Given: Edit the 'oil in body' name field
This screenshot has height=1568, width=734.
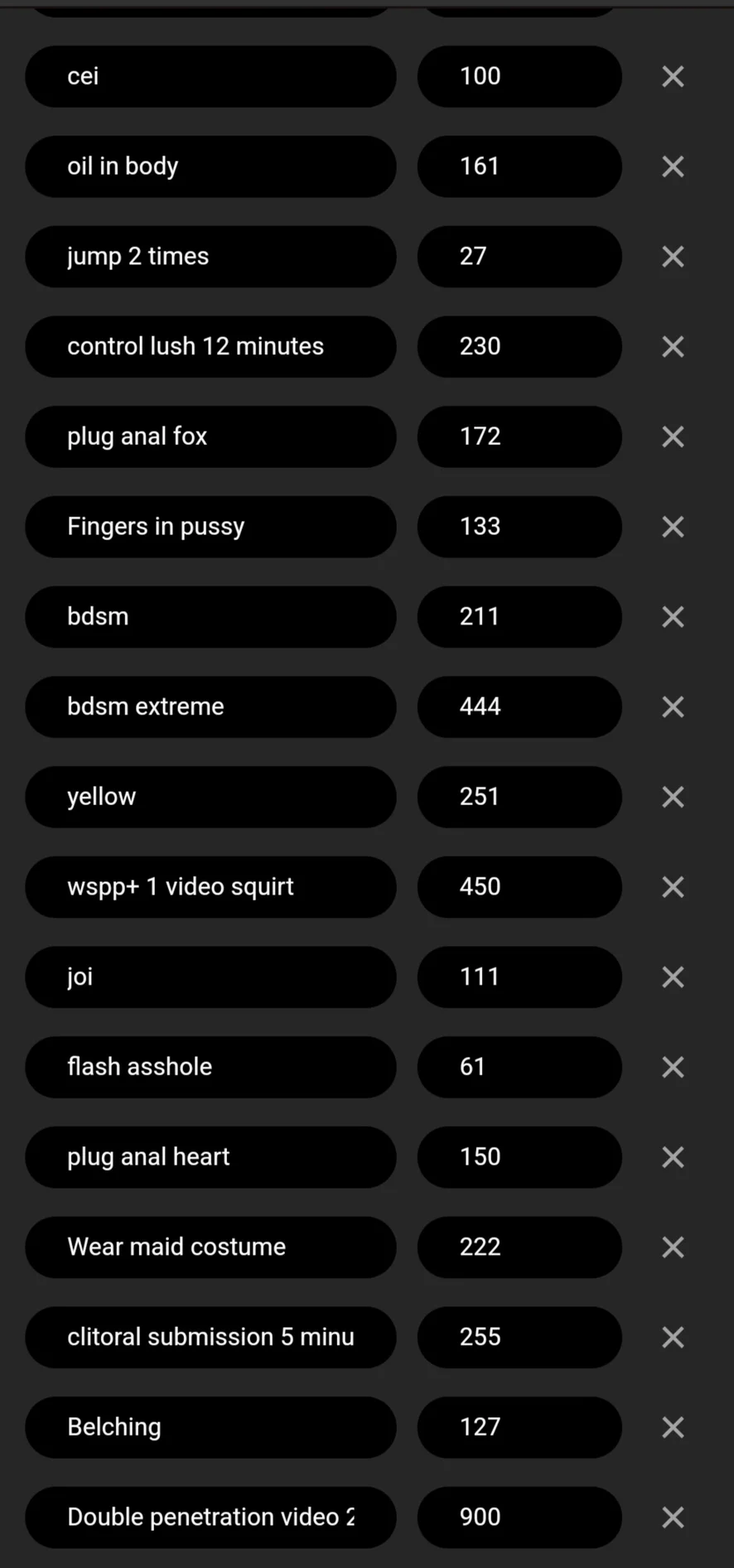Looking at the screenshot, I should coord(210,166).
